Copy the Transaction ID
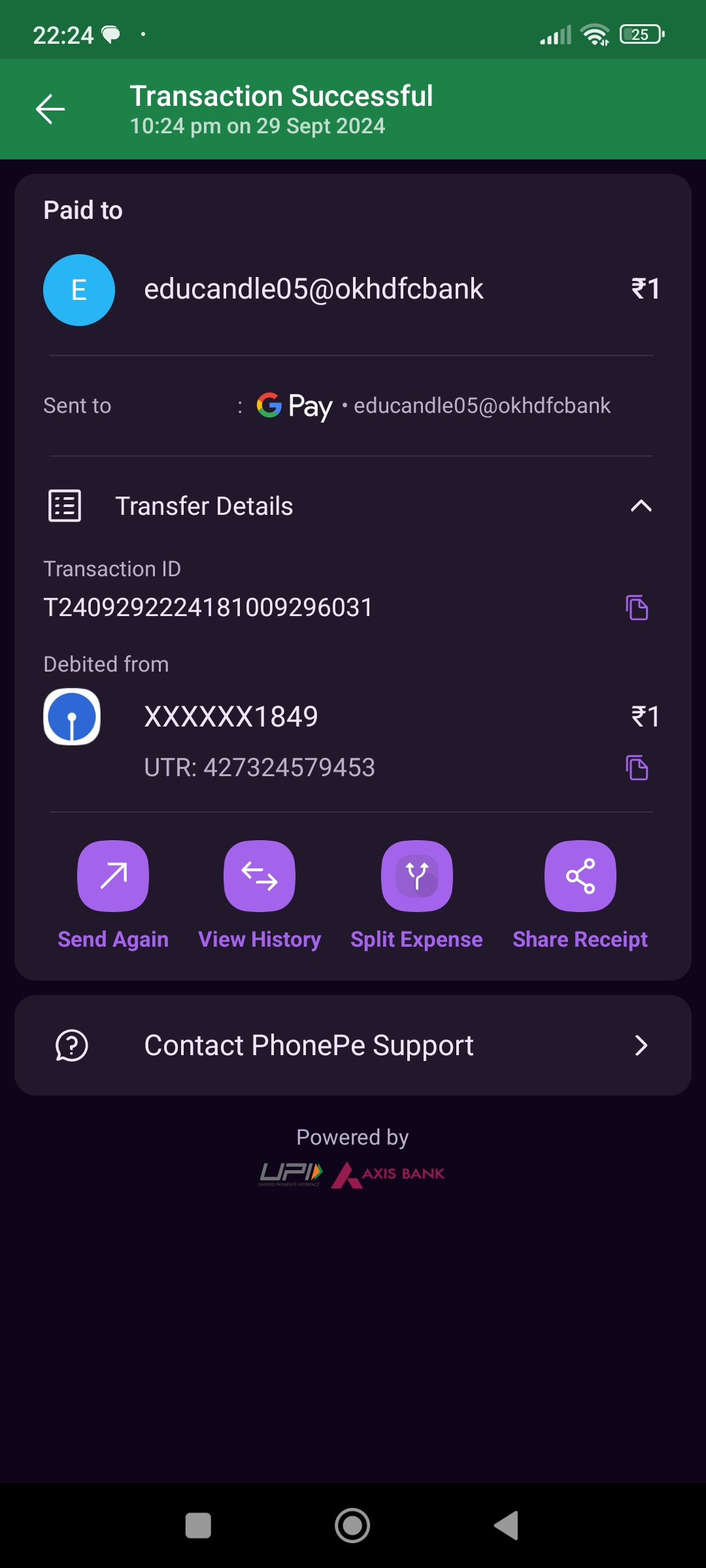This screenshot has height=1568, width=706. coord(637,608)
